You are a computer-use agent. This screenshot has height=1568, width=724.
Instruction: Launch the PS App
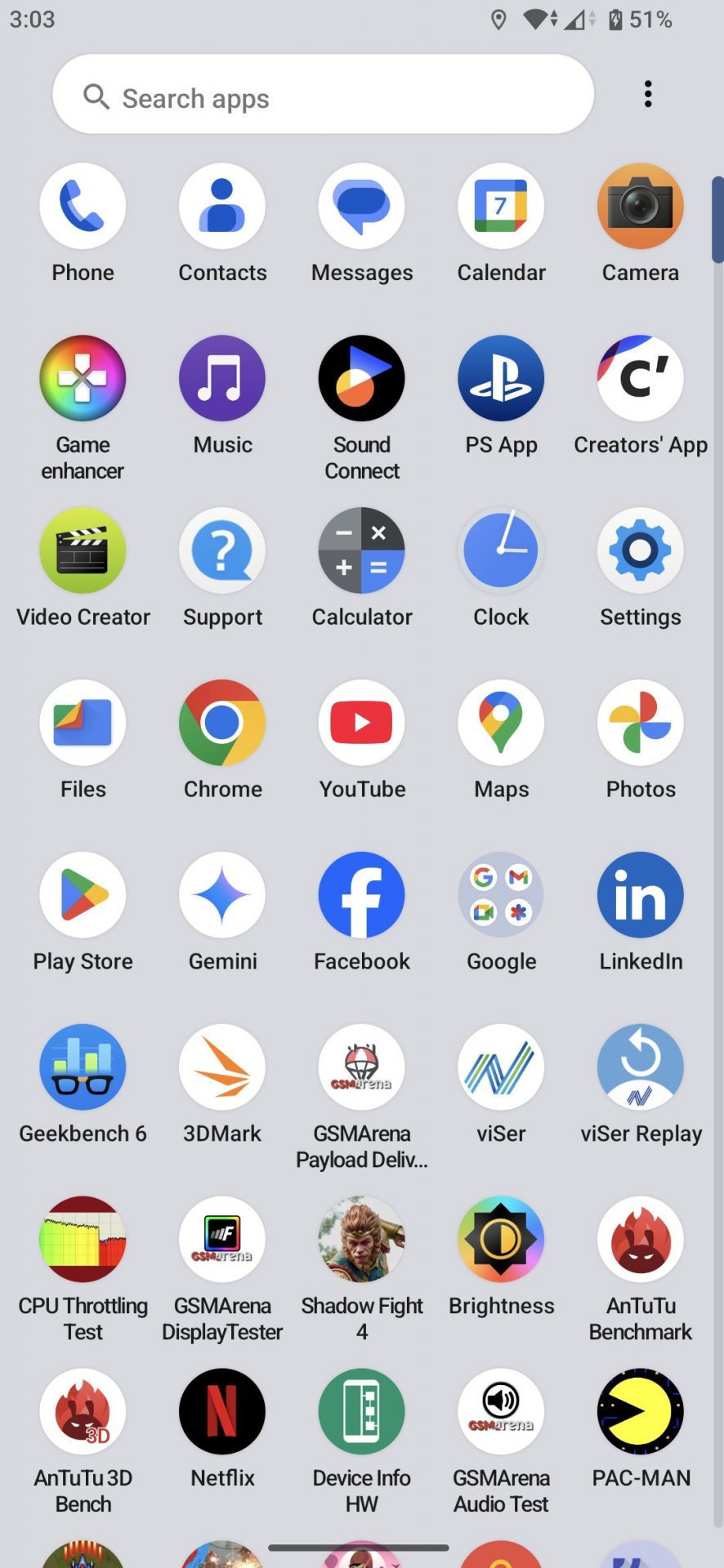501,379
